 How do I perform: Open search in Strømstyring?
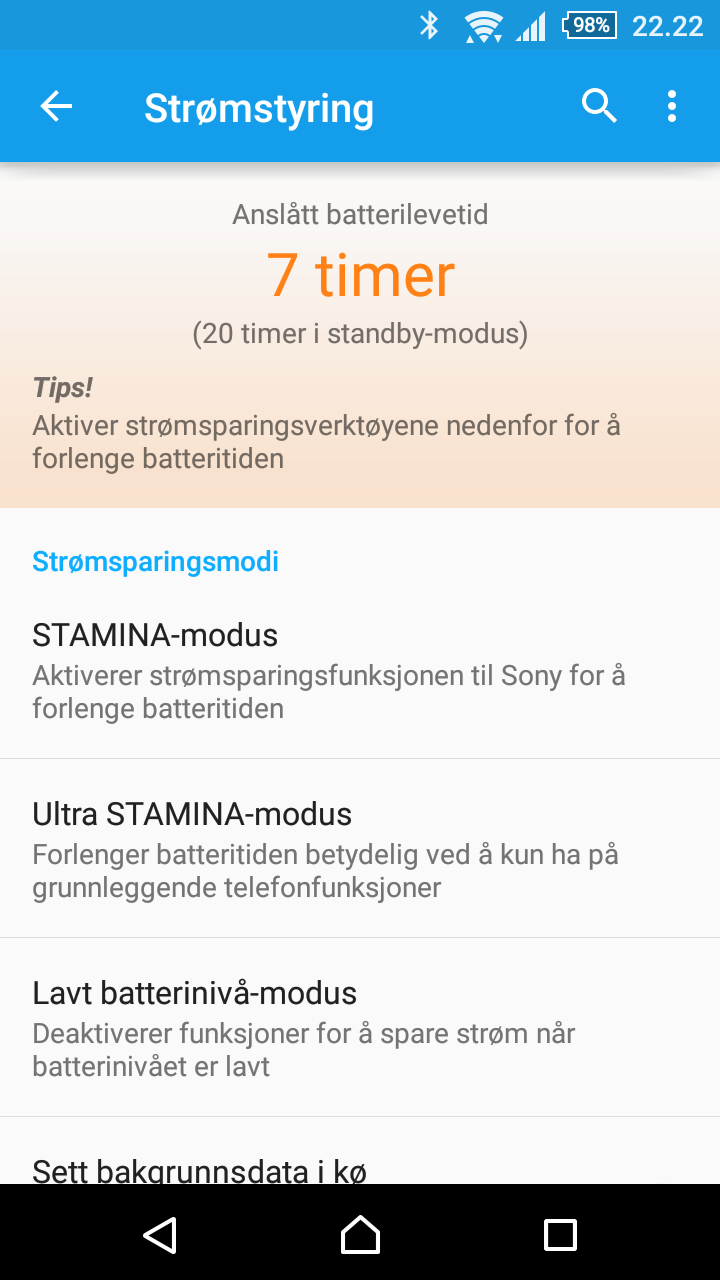599,106
